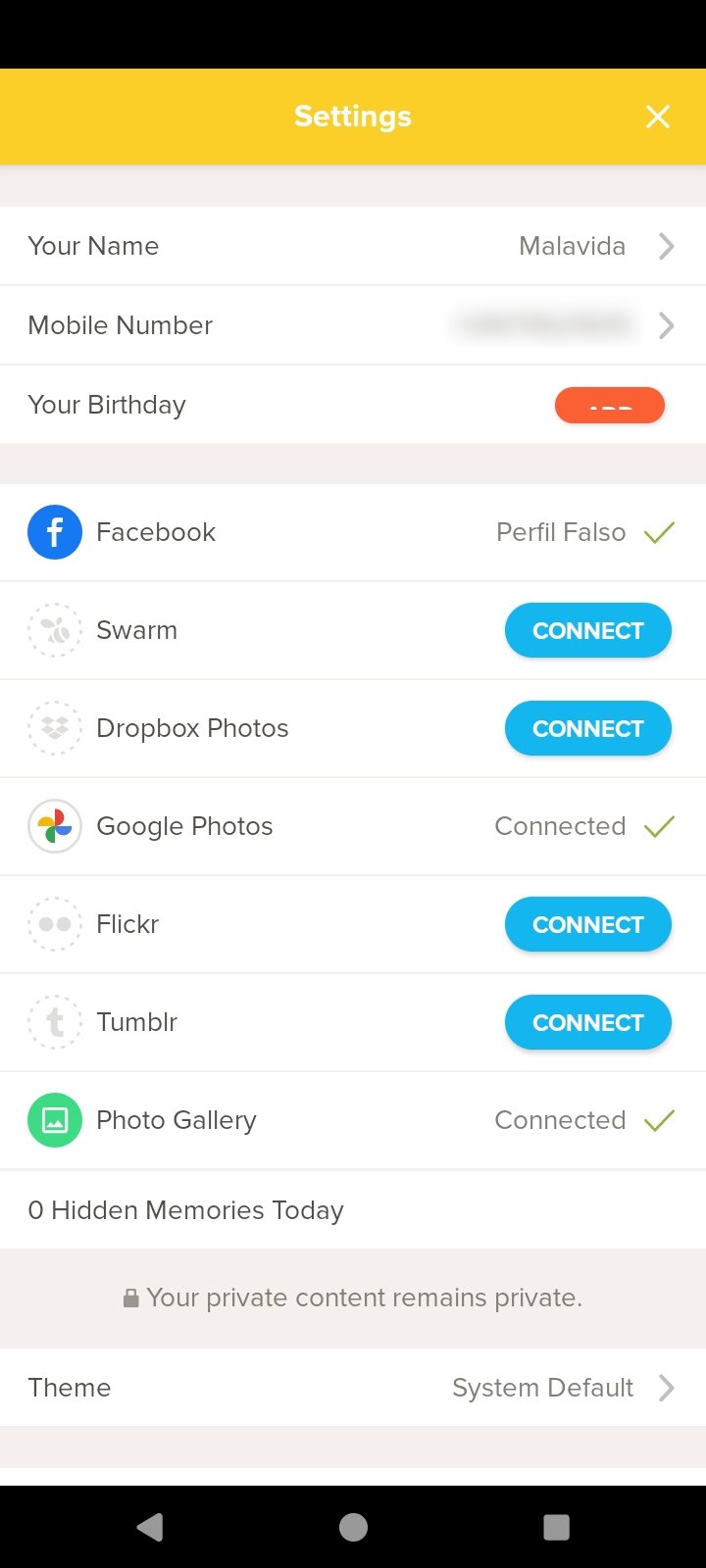Go back using the system back button

(x=150, y=1527)
